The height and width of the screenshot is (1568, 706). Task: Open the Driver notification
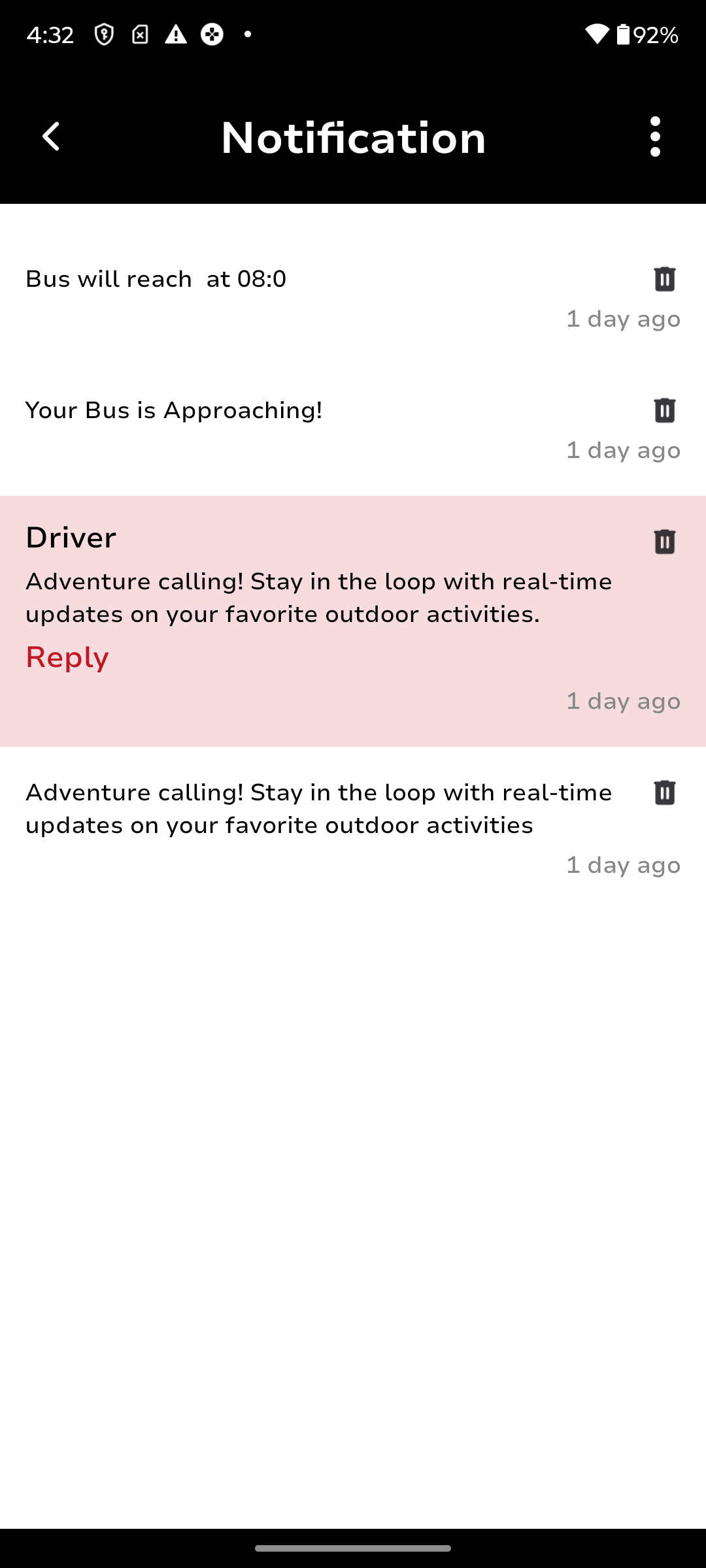click(x=318, y=598)
